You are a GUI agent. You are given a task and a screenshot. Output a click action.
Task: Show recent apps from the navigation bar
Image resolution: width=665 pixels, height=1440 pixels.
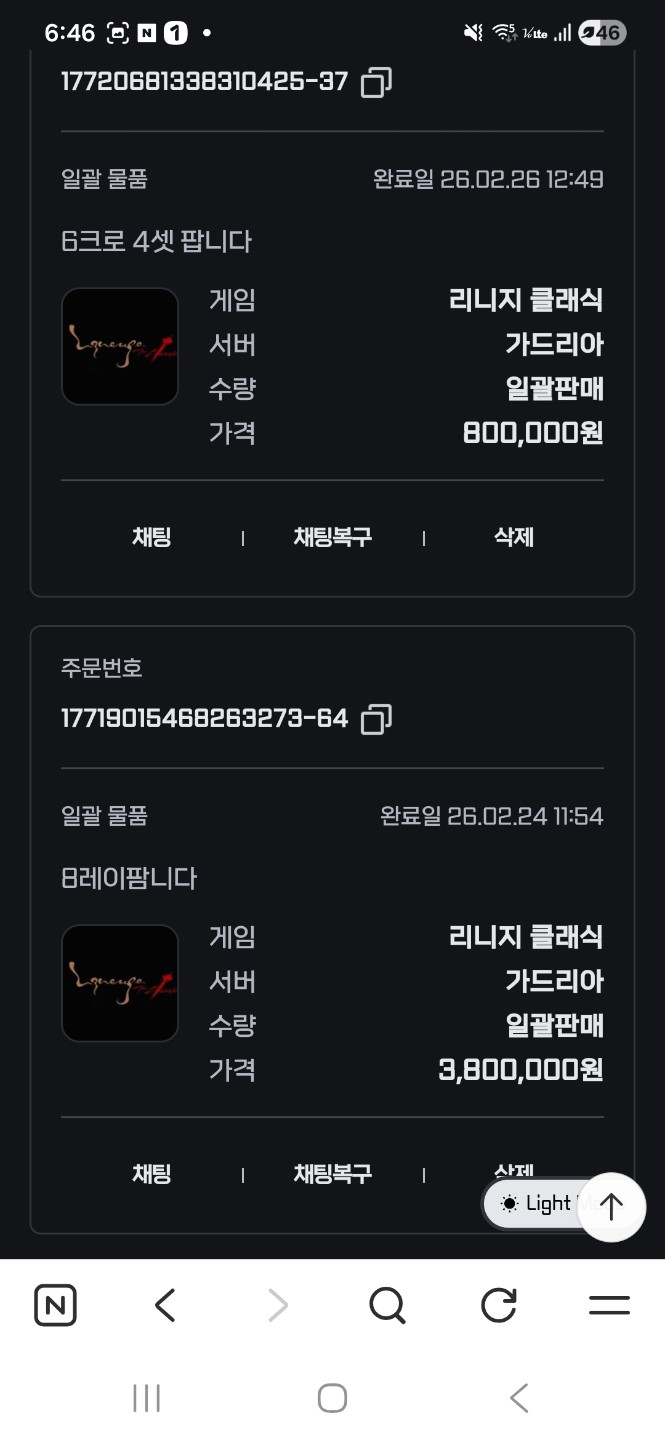click(147, 1398)
